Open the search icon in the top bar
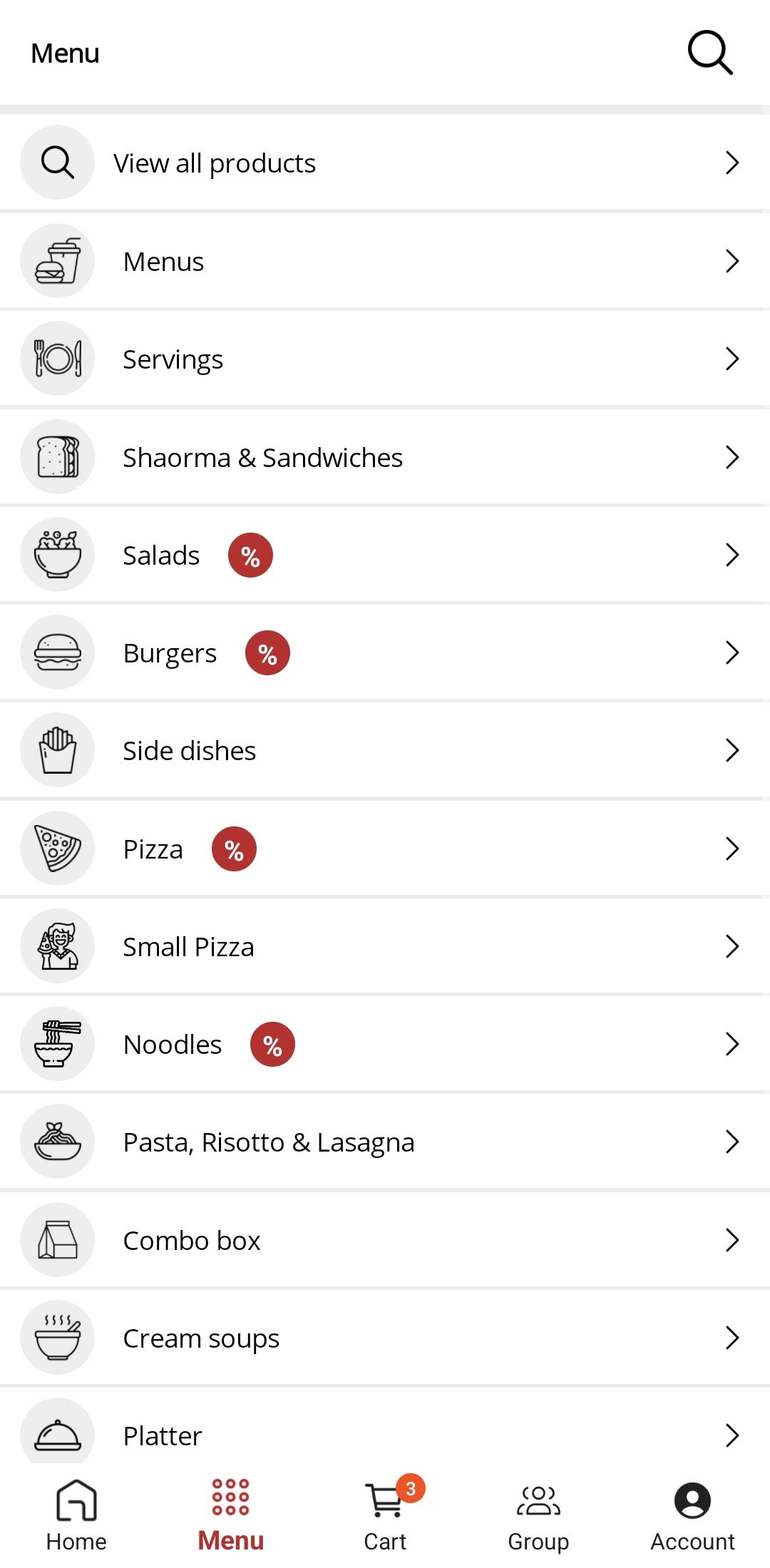 point(709,53)
